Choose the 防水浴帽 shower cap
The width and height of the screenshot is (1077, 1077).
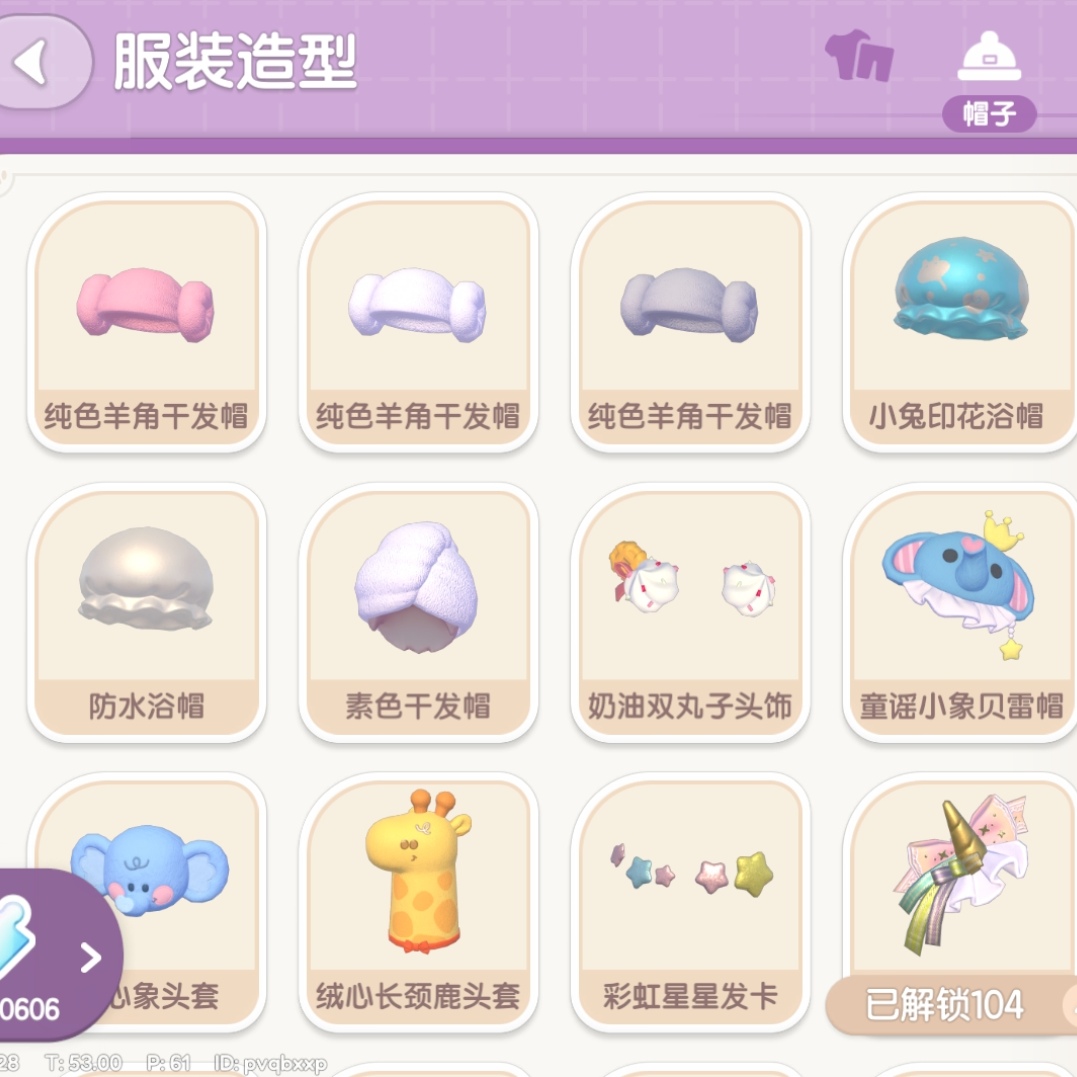(x=146, y=610)
